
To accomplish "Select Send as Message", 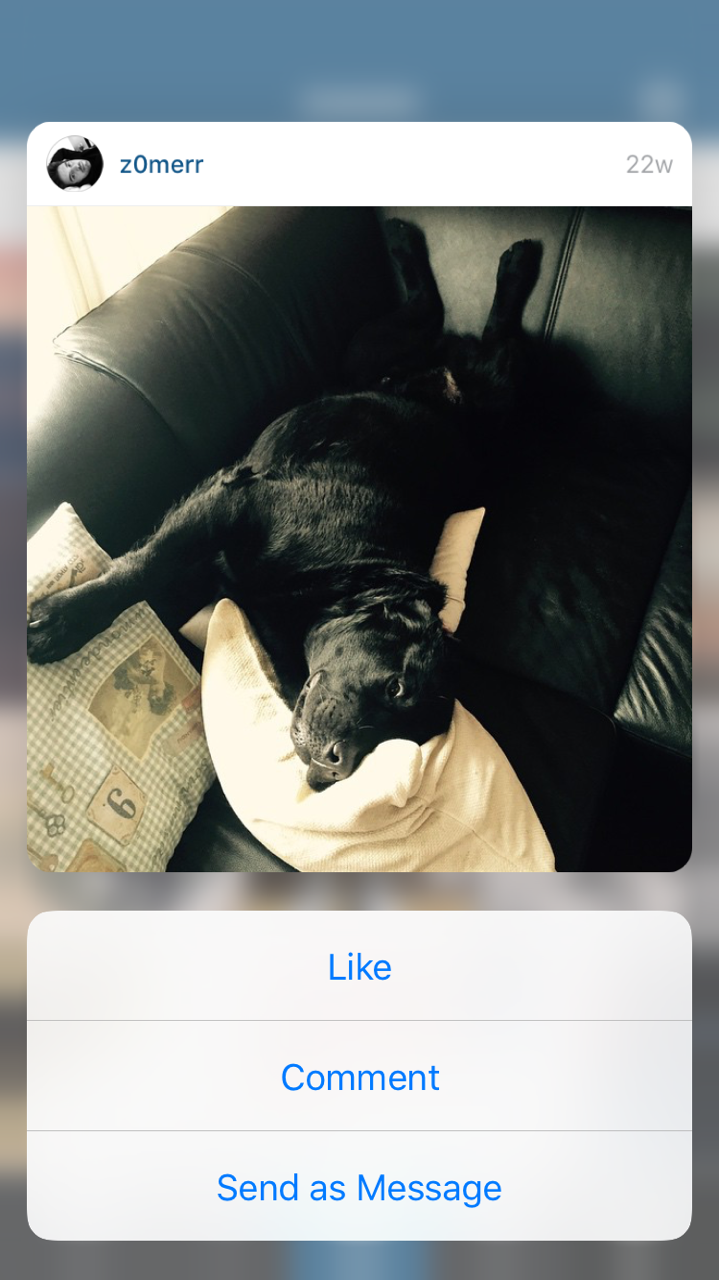I will (x=359, y=1186).
